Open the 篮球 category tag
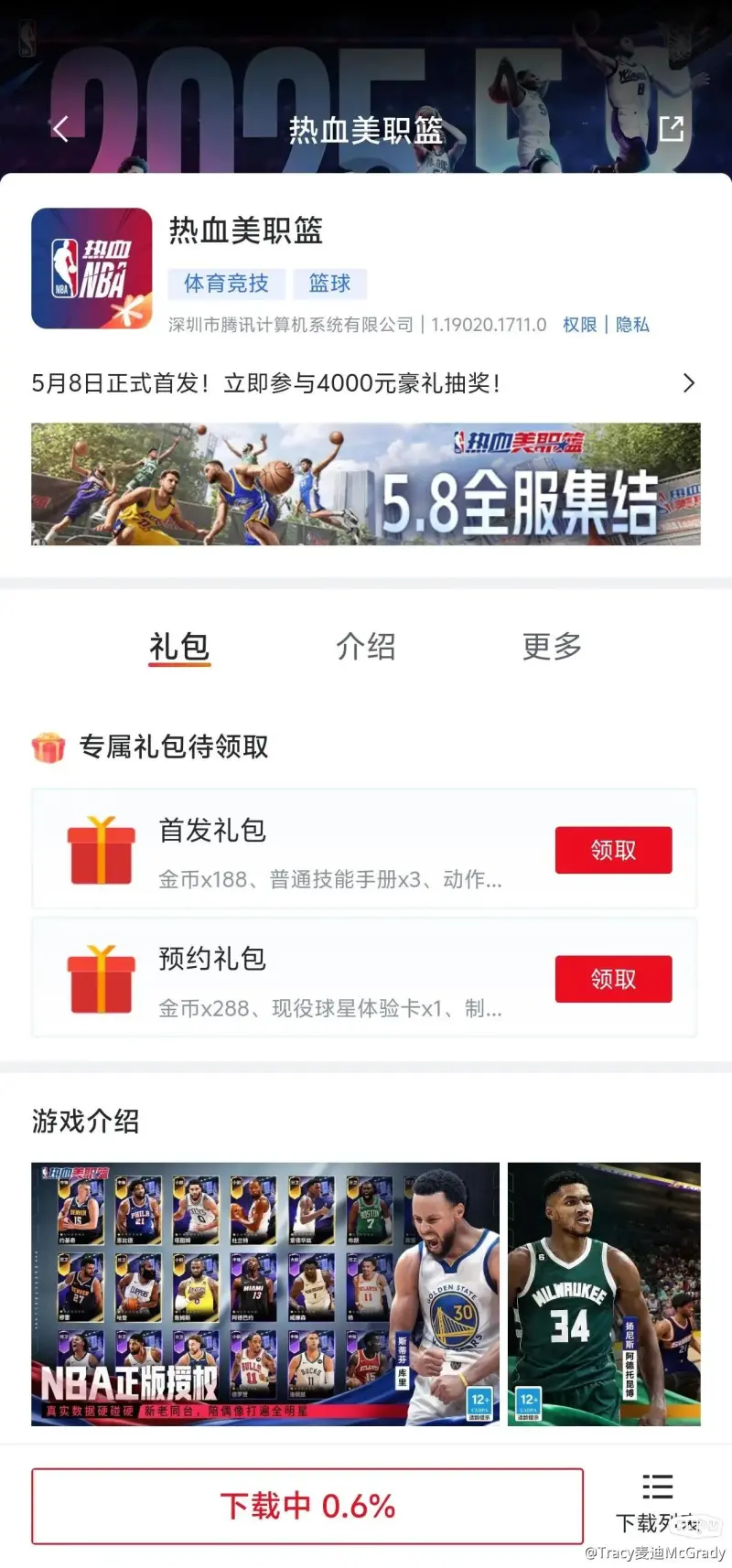732x1568 pixels. pyautogui.click(x=329, y=284)
